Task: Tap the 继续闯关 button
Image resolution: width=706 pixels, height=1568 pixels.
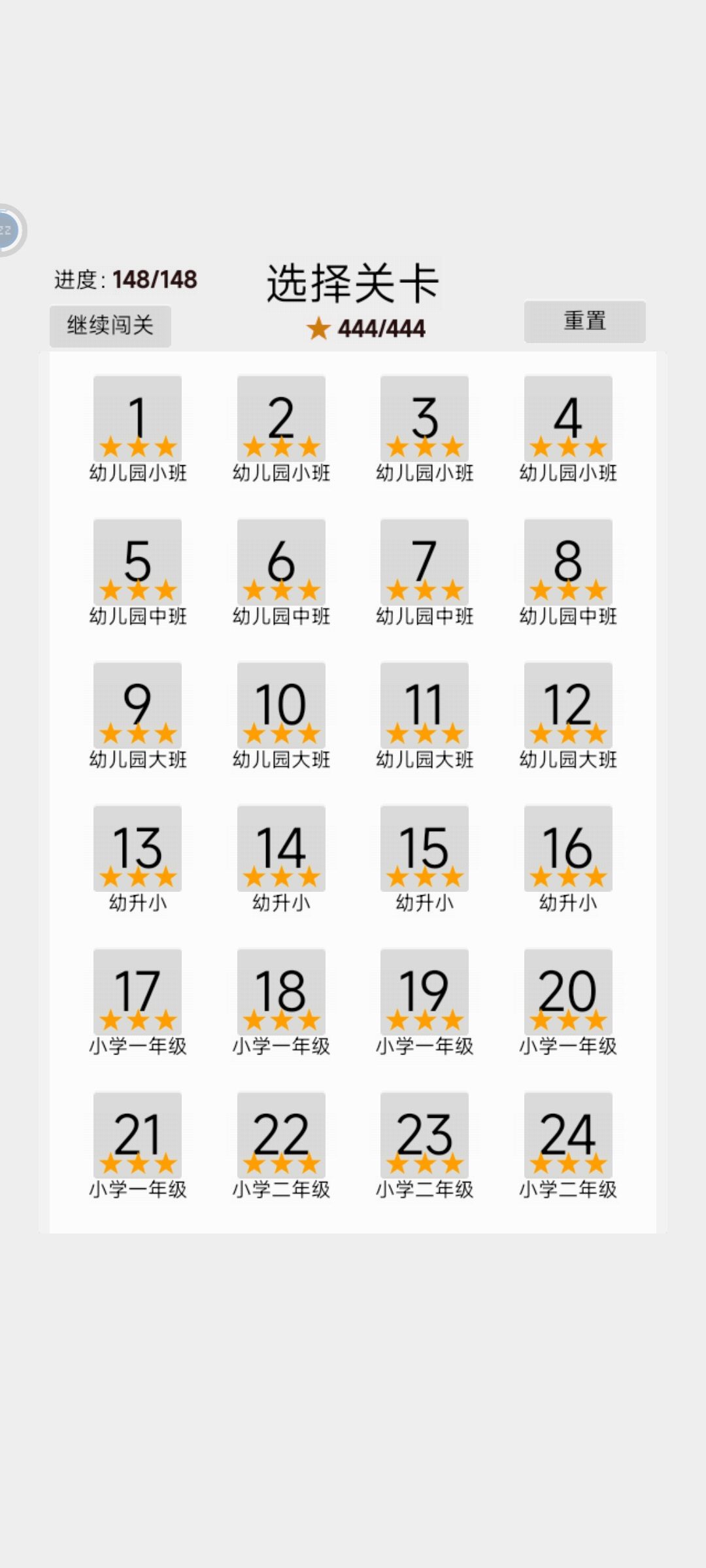Action: click(110, 325)
